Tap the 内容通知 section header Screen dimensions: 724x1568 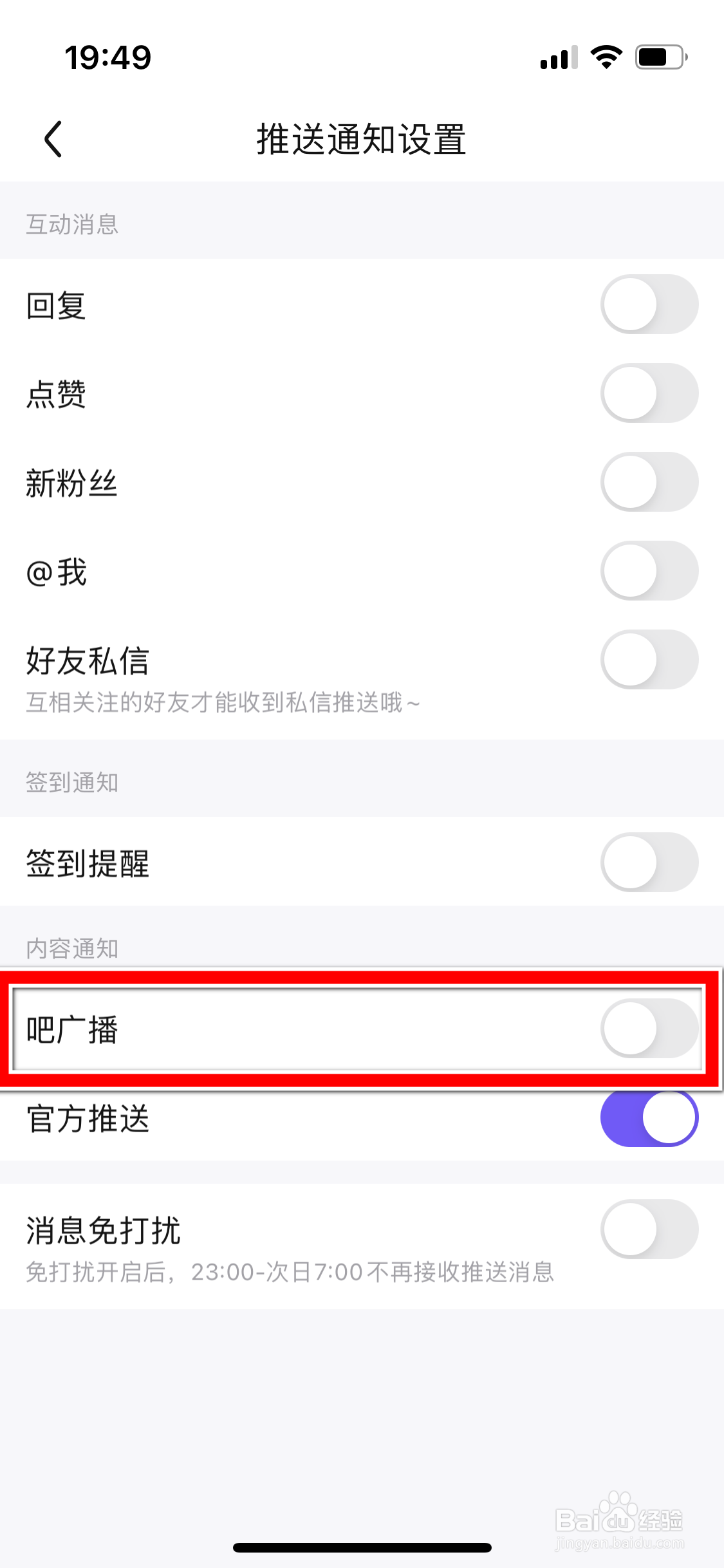coord(72,948)
